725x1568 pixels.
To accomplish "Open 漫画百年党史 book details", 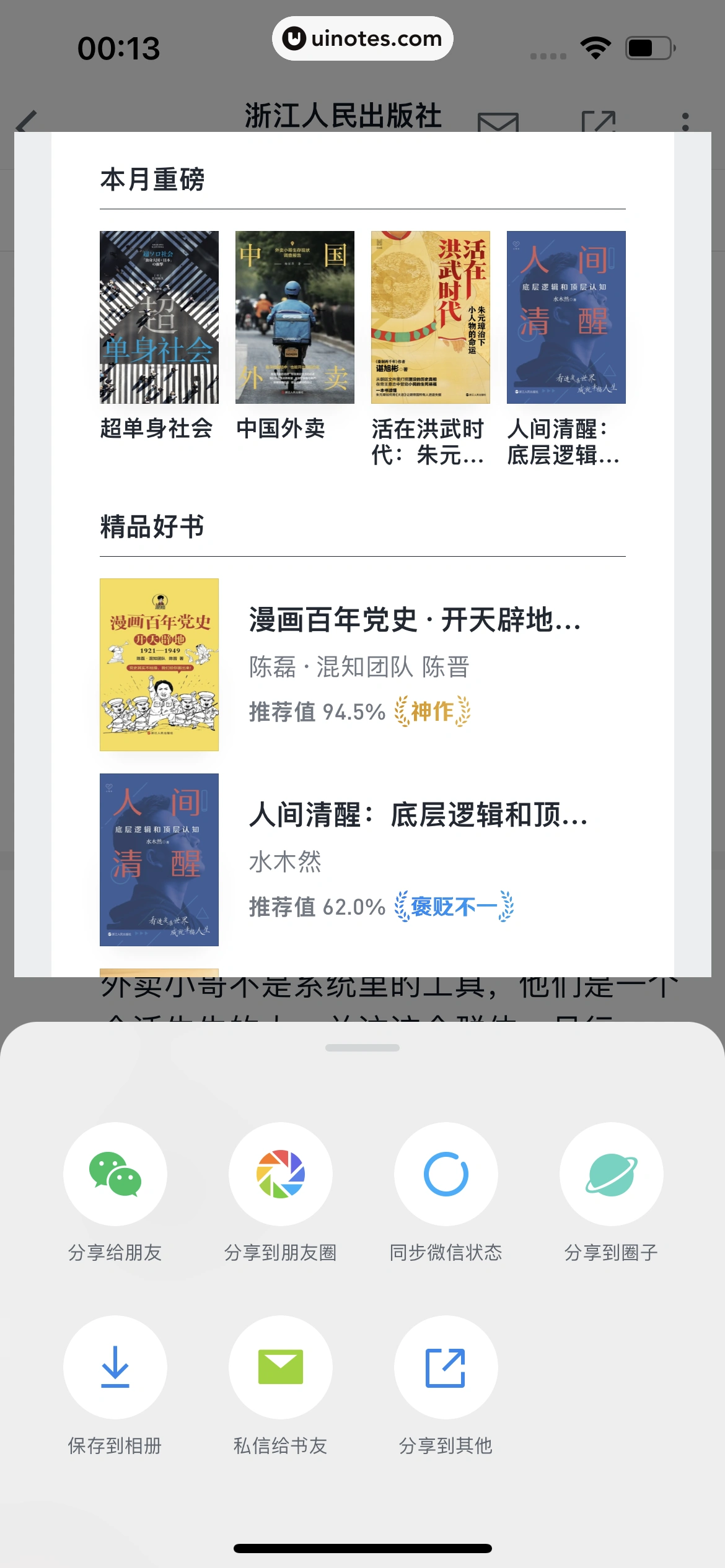I will 159,666.
